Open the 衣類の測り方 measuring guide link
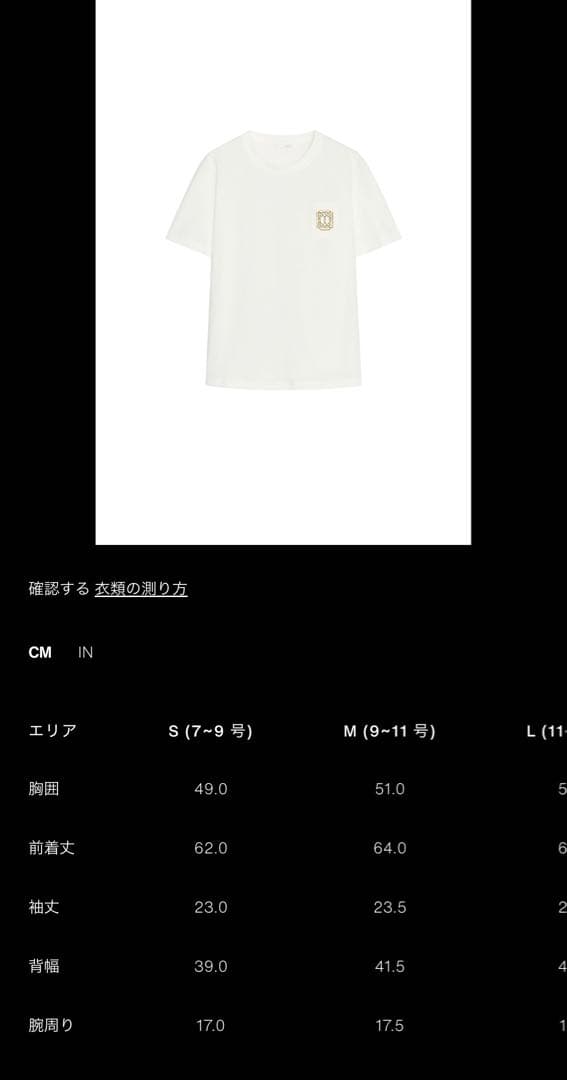This screenshot has height=1080, width=567. (x=141, y=589)
